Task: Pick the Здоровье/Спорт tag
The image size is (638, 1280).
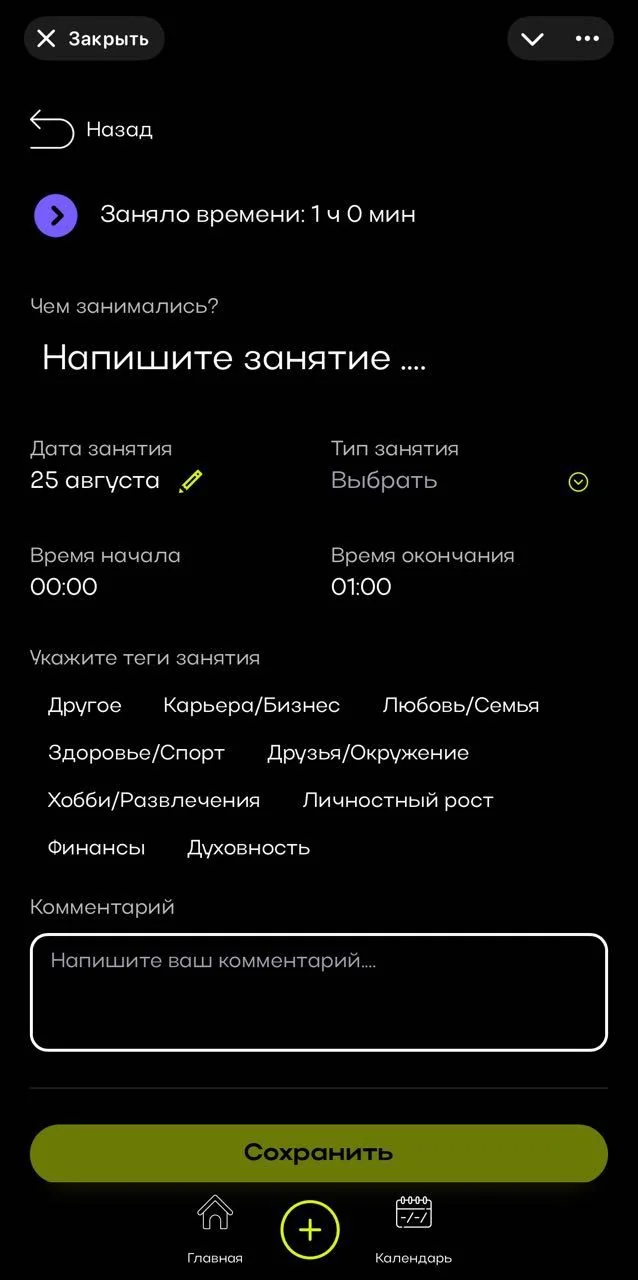Action: pos(137,753)
